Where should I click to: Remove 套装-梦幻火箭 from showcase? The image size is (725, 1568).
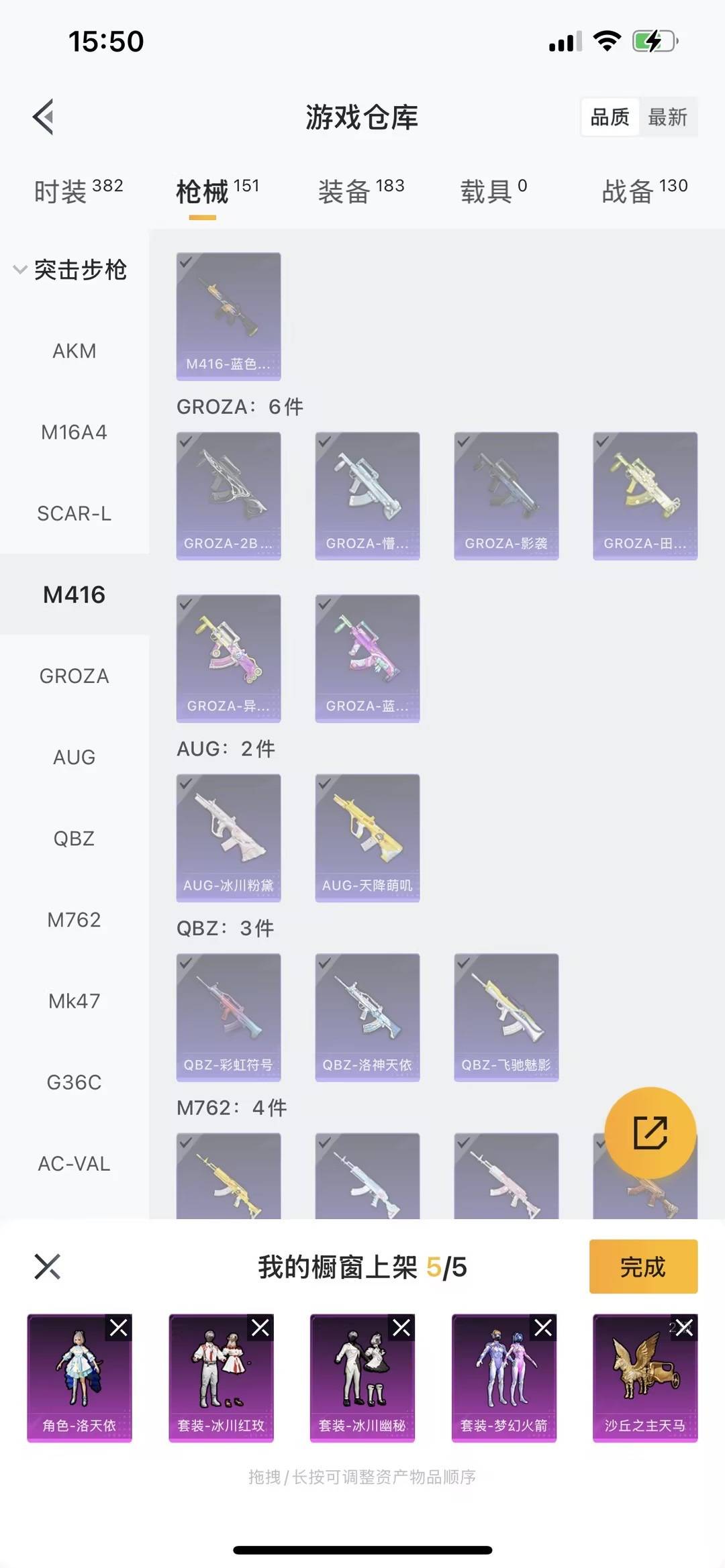[x=543, y=1328]
